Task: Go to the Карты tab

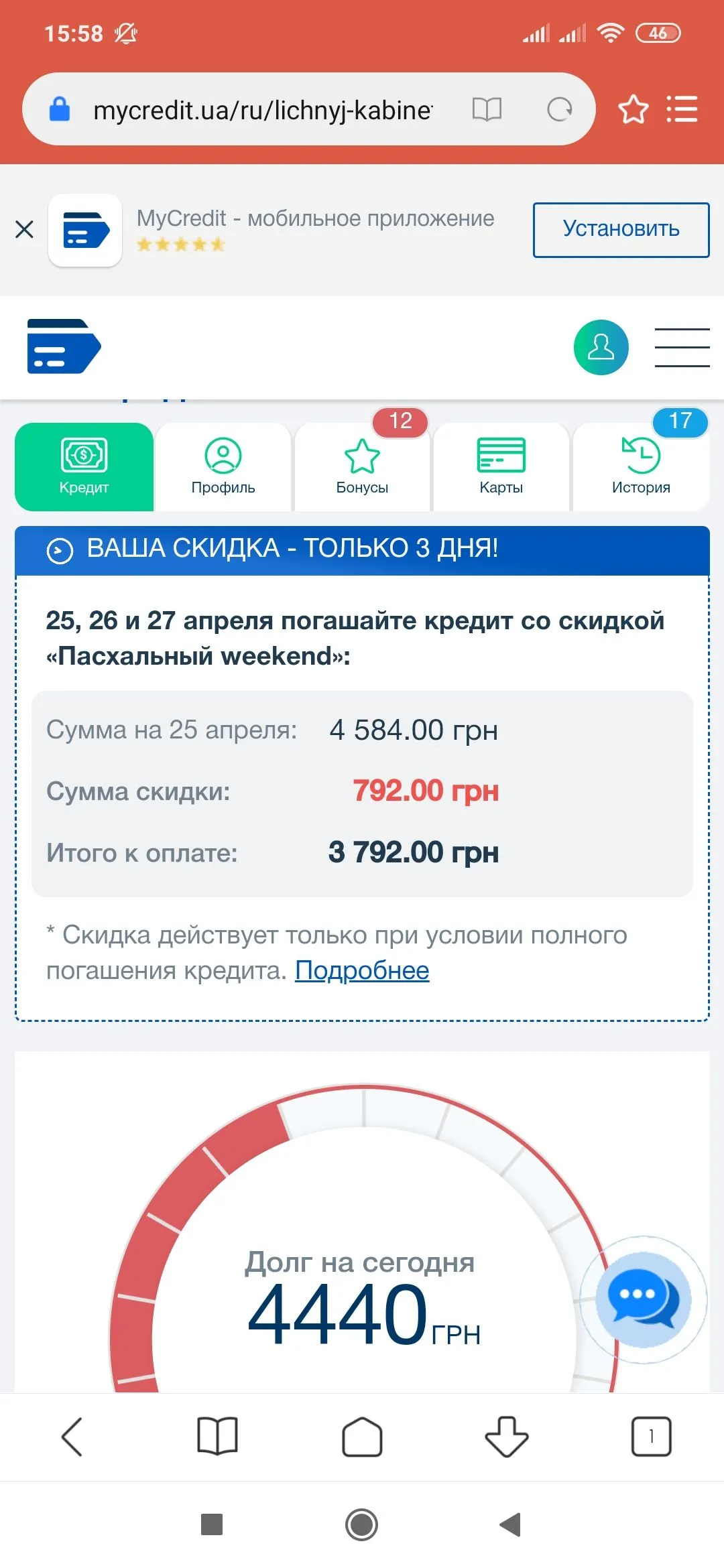Action: 501,467
